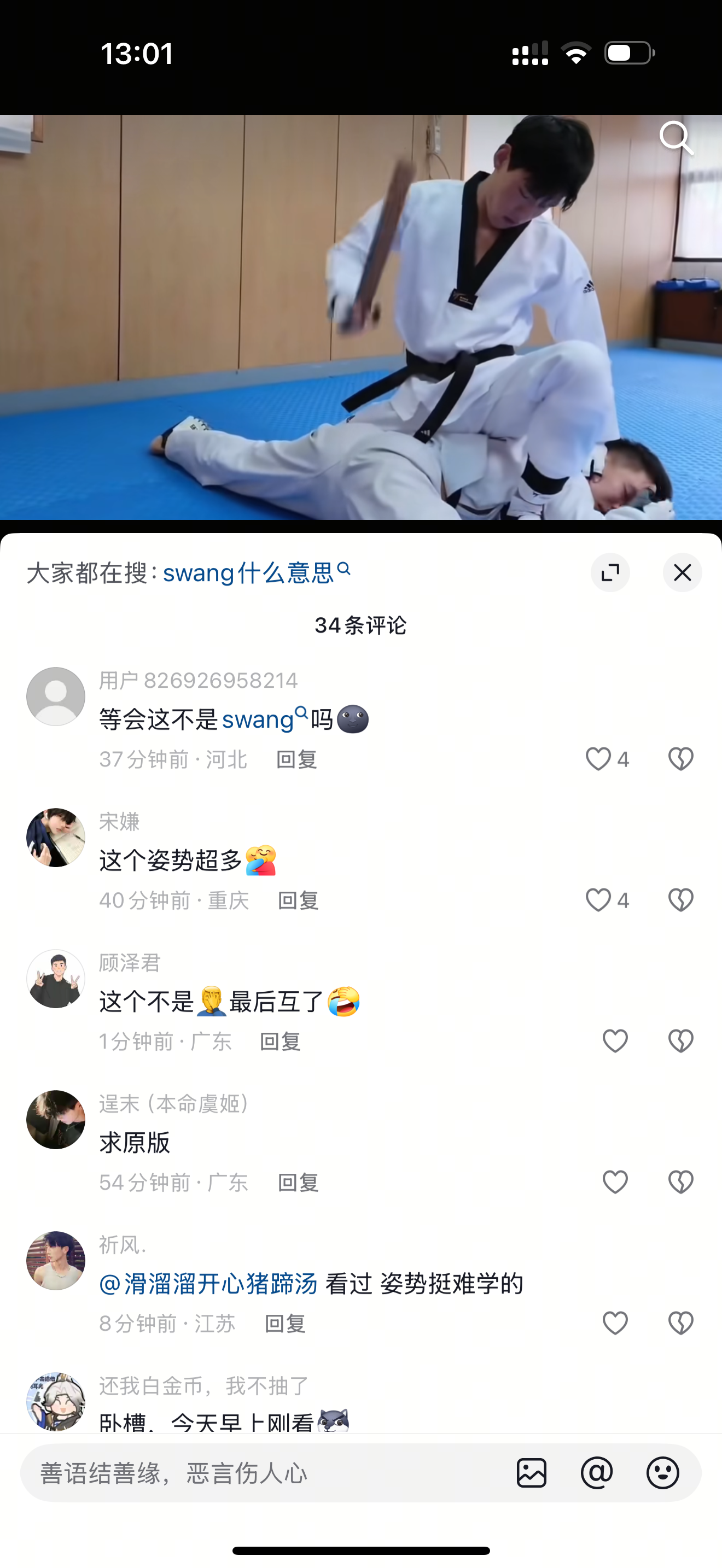Image resolution: width=722 pixels, height=1568 pixels.
Task: Open the mention @滑溜溜开心猪蹄汤
Action: (208, 1284)
